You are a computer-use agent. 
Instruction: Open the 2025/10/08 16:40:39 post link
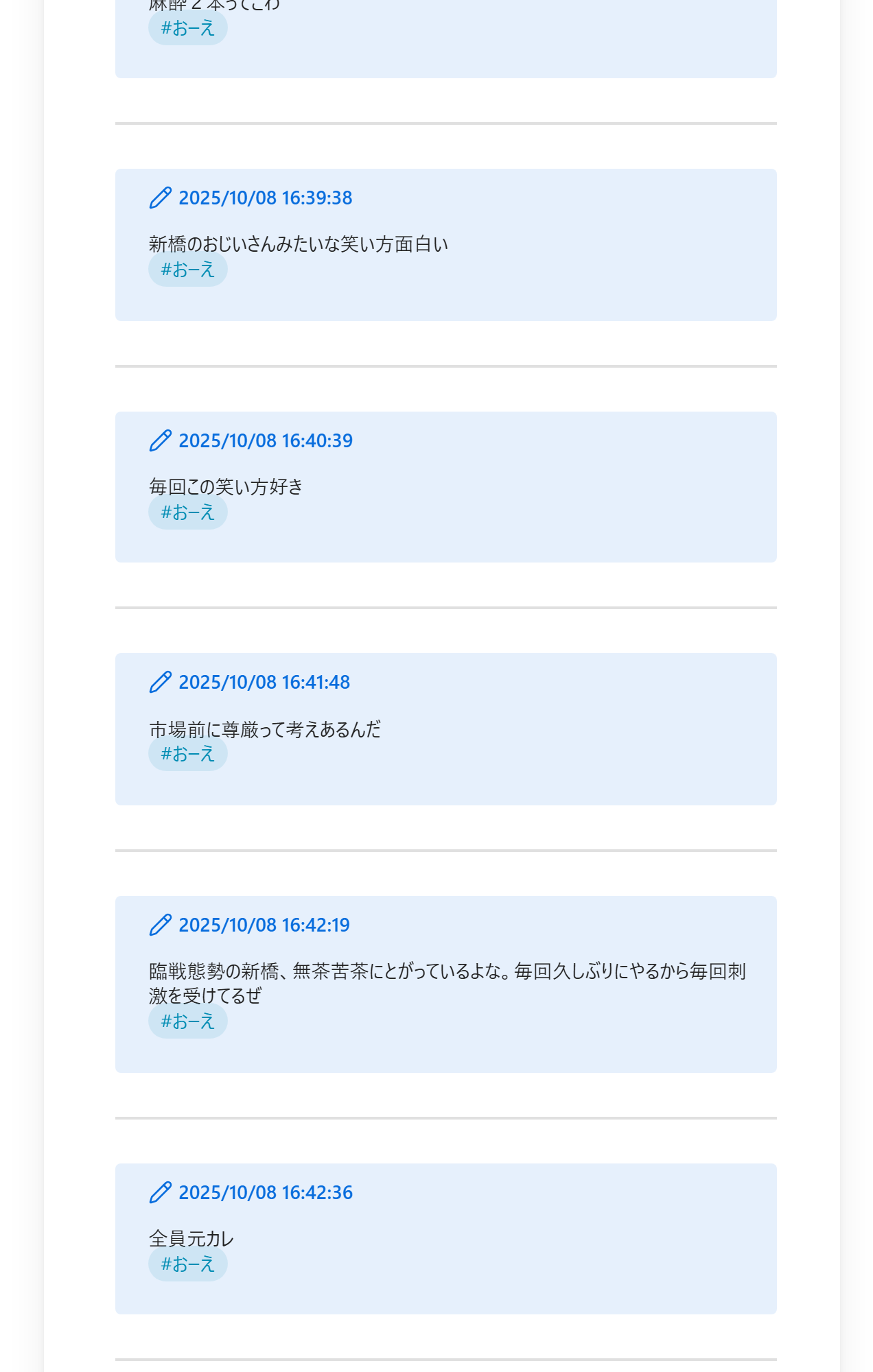[265, 441]
